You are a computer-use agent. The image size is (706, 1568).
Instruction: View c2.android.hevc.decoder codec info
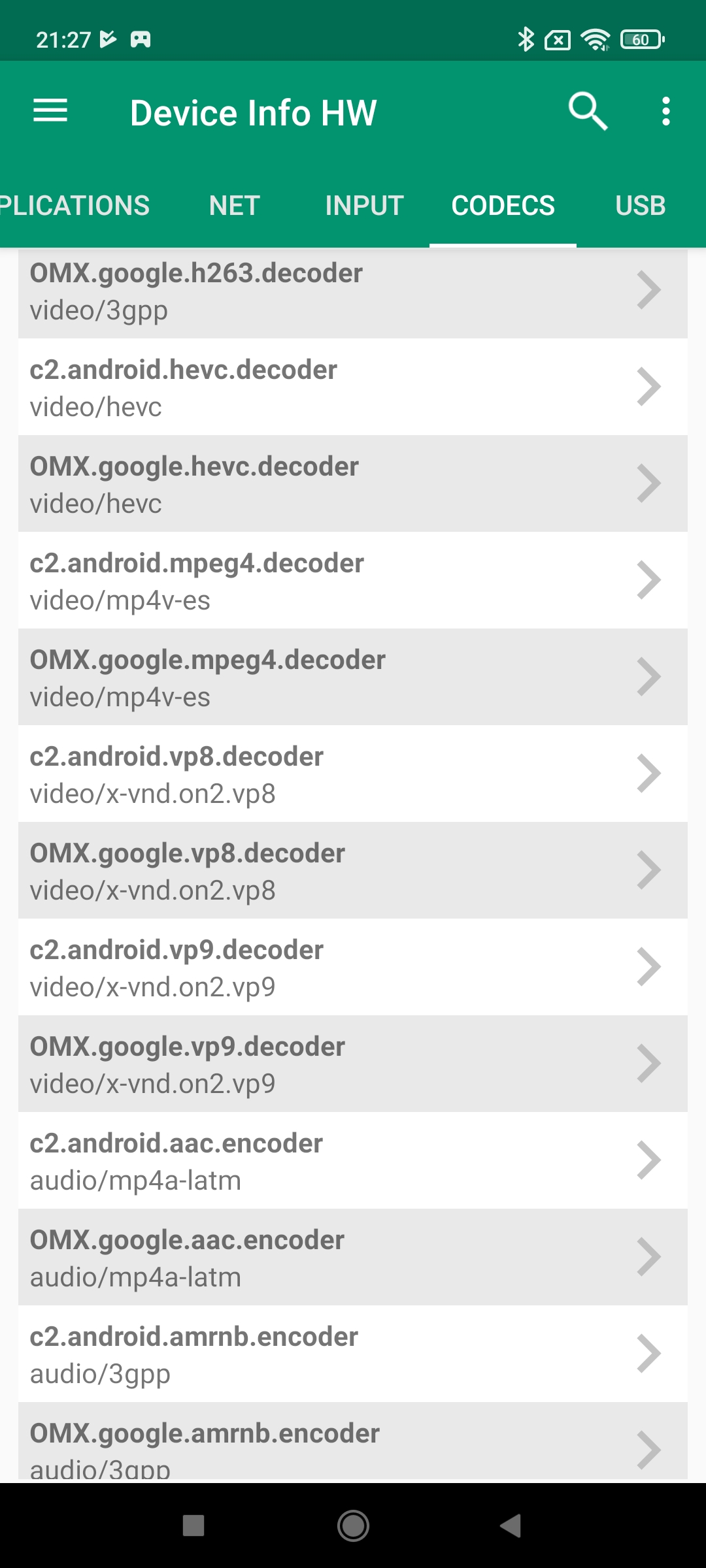point(353,387)
